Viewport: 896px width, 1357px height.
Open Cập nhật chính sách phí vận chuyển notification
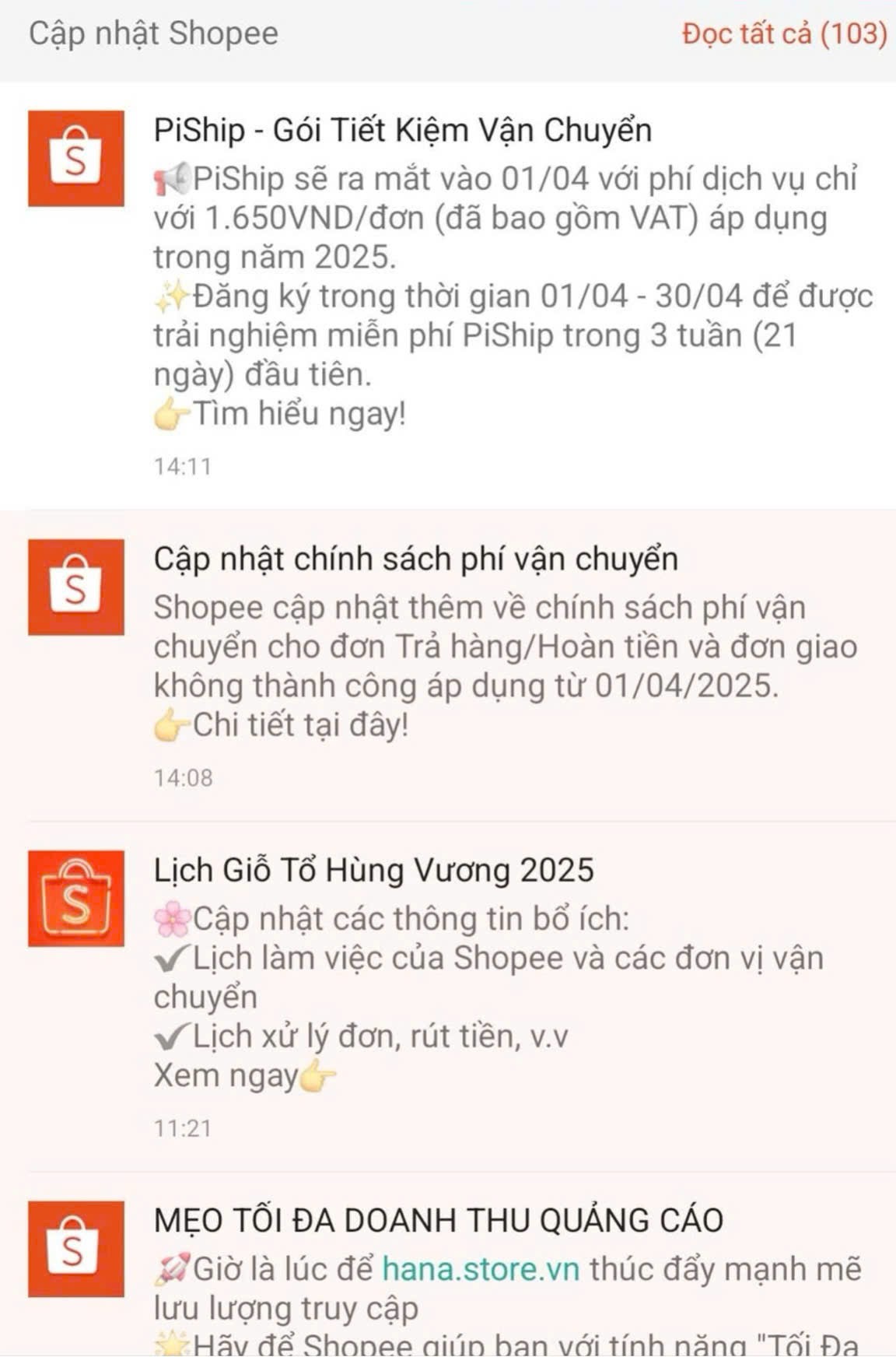415,559
